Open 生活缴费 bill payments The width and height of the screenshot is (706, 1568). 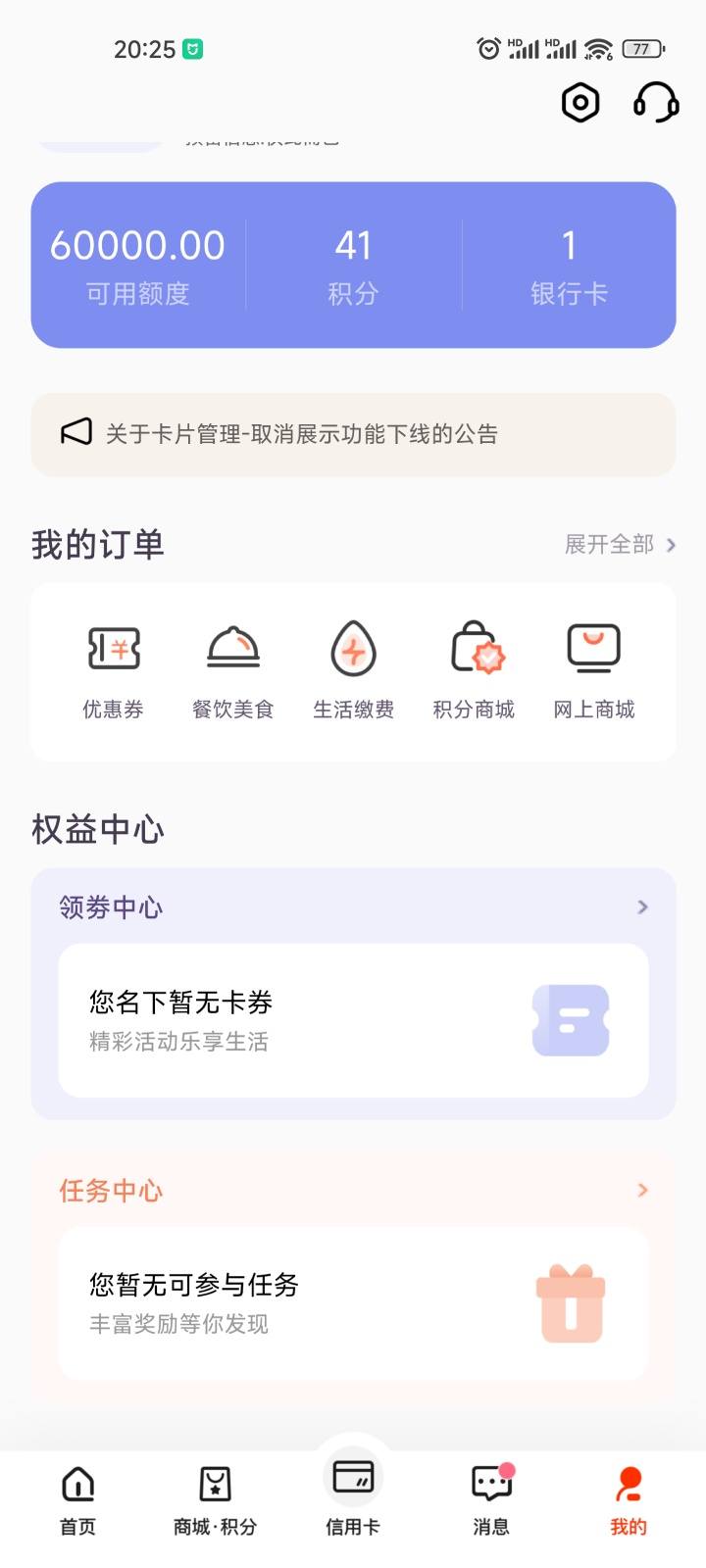click(353, 671)
